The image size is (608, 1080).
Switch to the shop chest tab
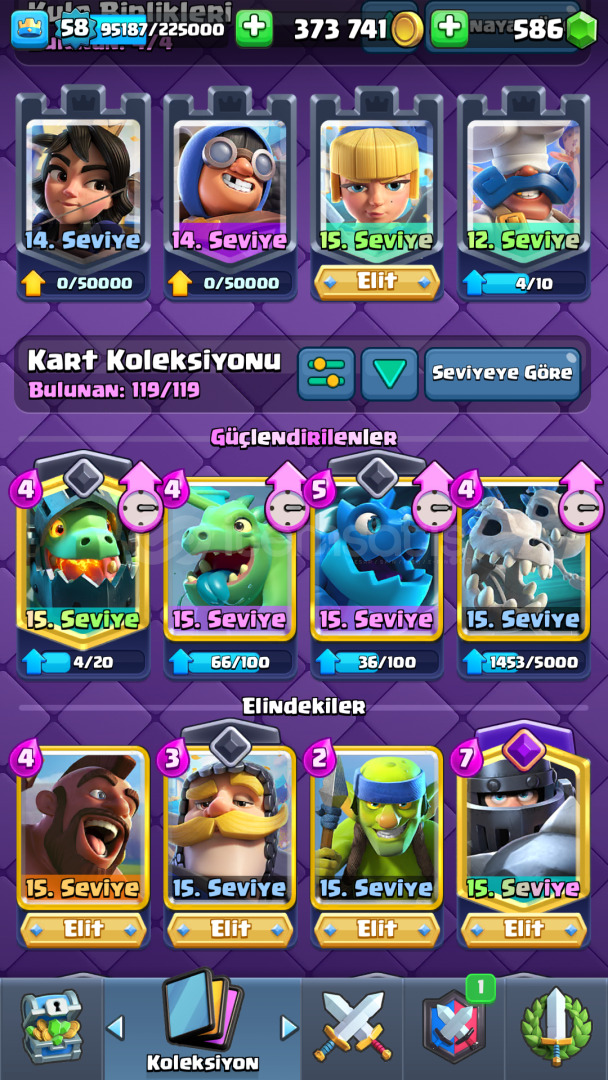click(50, 1026)
